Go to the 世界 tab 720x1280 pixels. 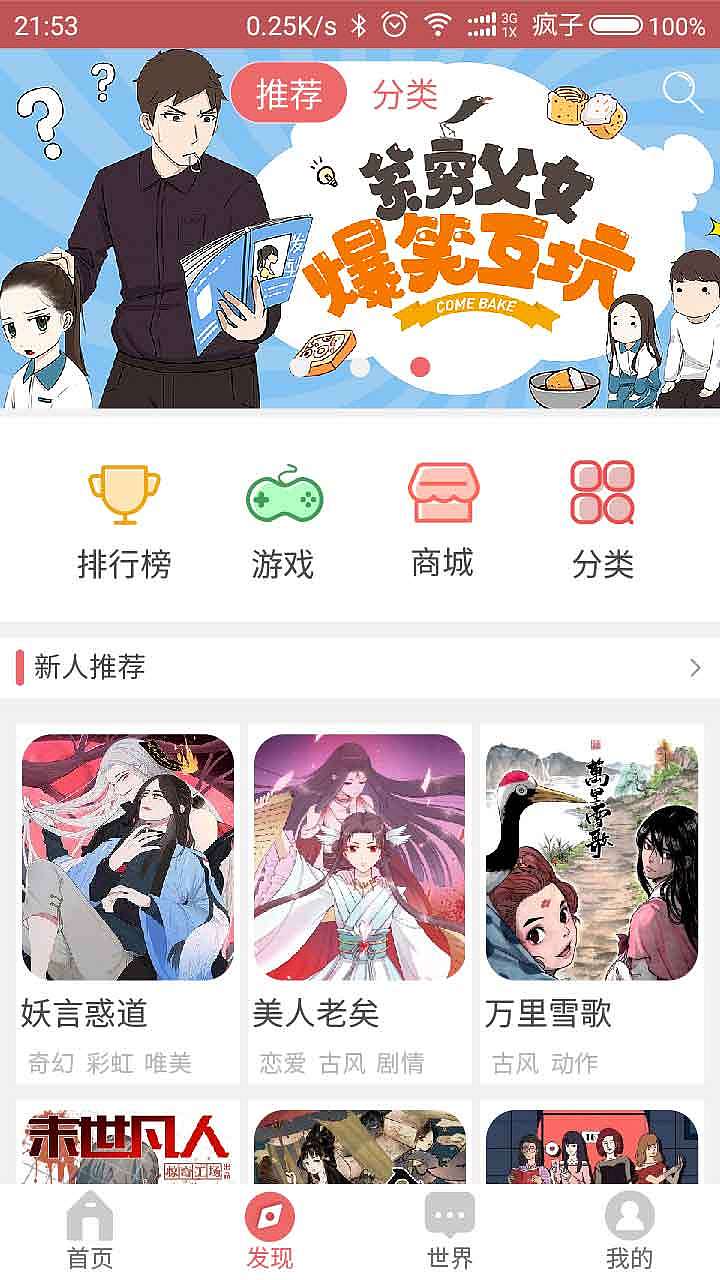pos(450,1231)
